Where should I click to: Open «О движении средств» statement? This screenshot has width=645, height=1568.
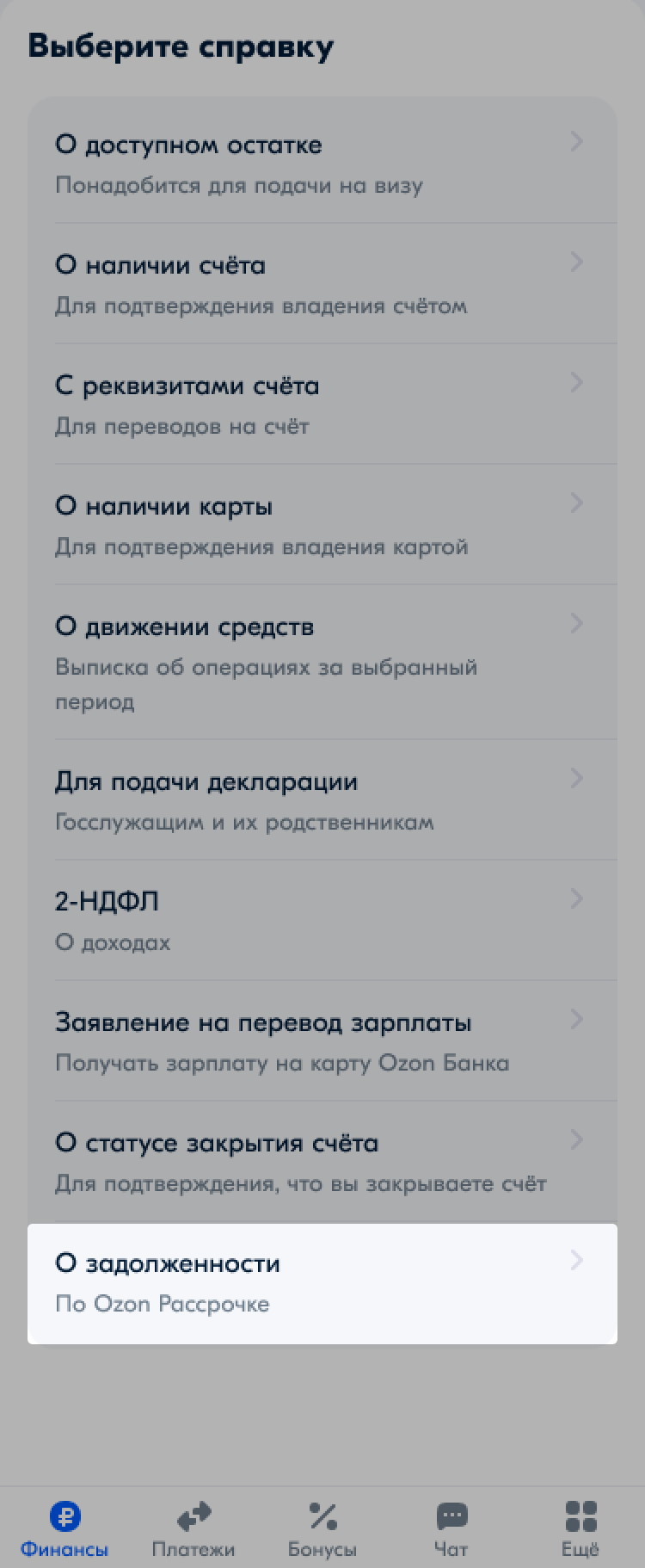click(x=322, y=662)
